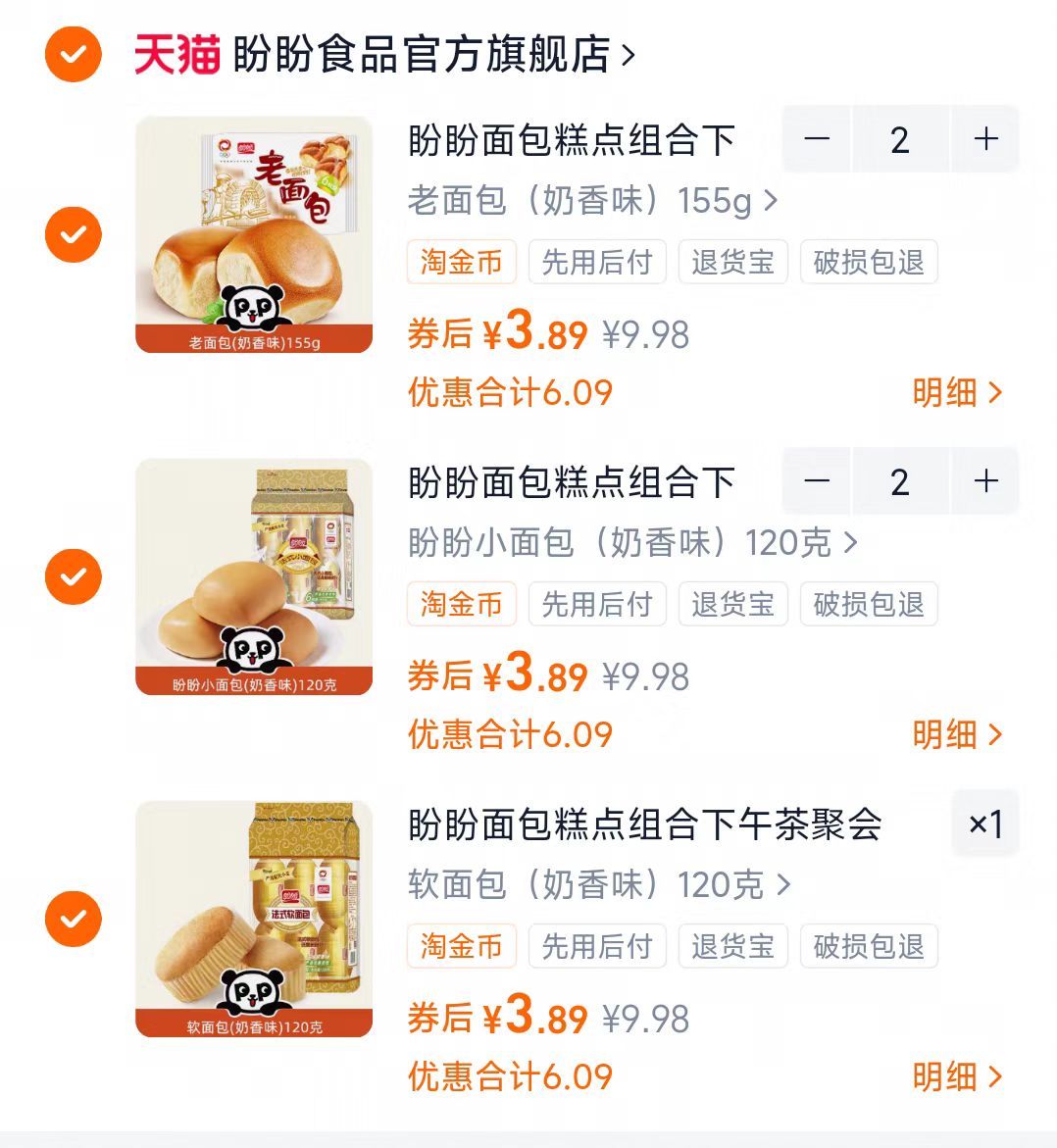
Task: Open the 软面包 product thumbnail image
Action: (x=253, y=919)
